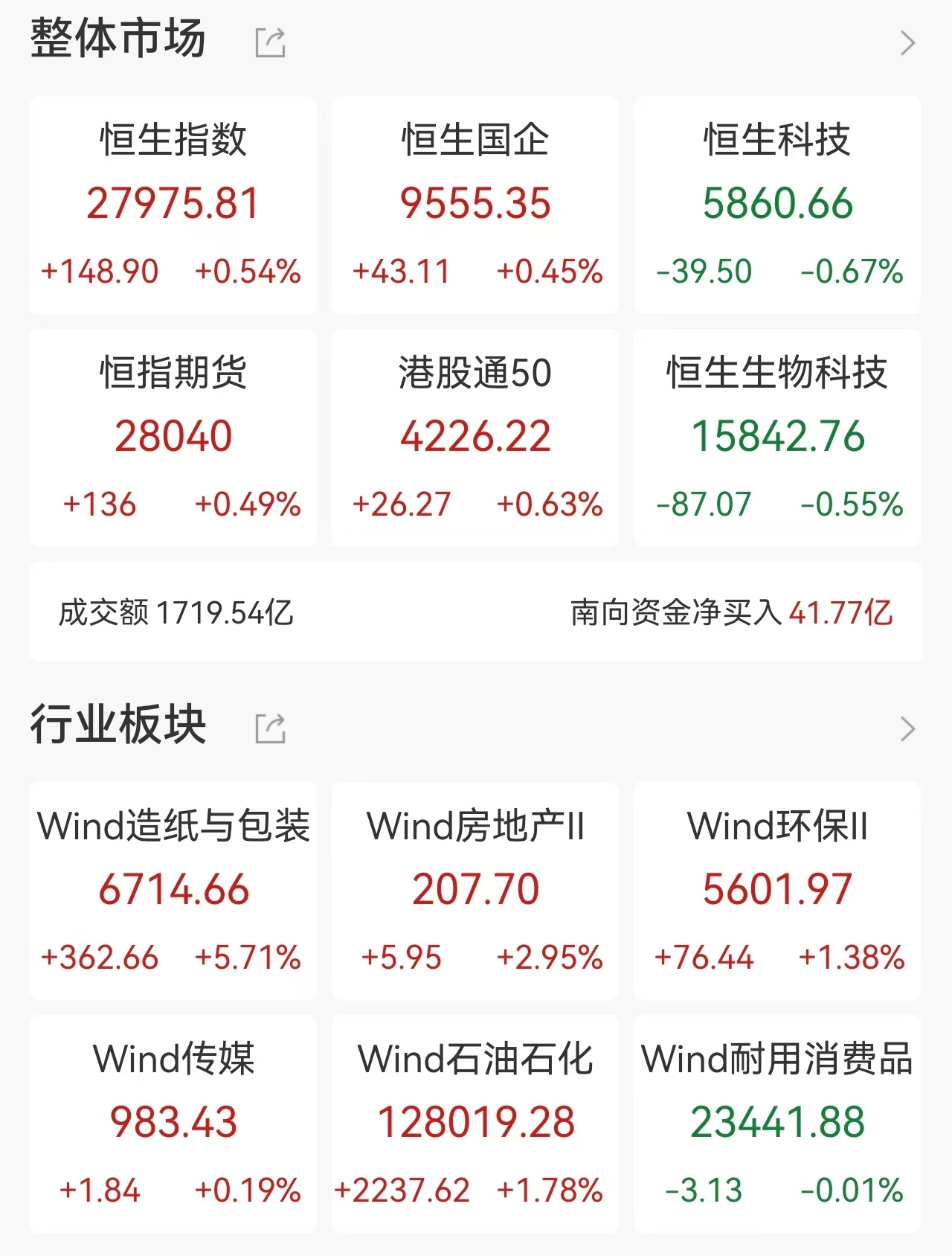Expand 行业板块 with the right chevron
The image size is (952, 1256).
907,728
